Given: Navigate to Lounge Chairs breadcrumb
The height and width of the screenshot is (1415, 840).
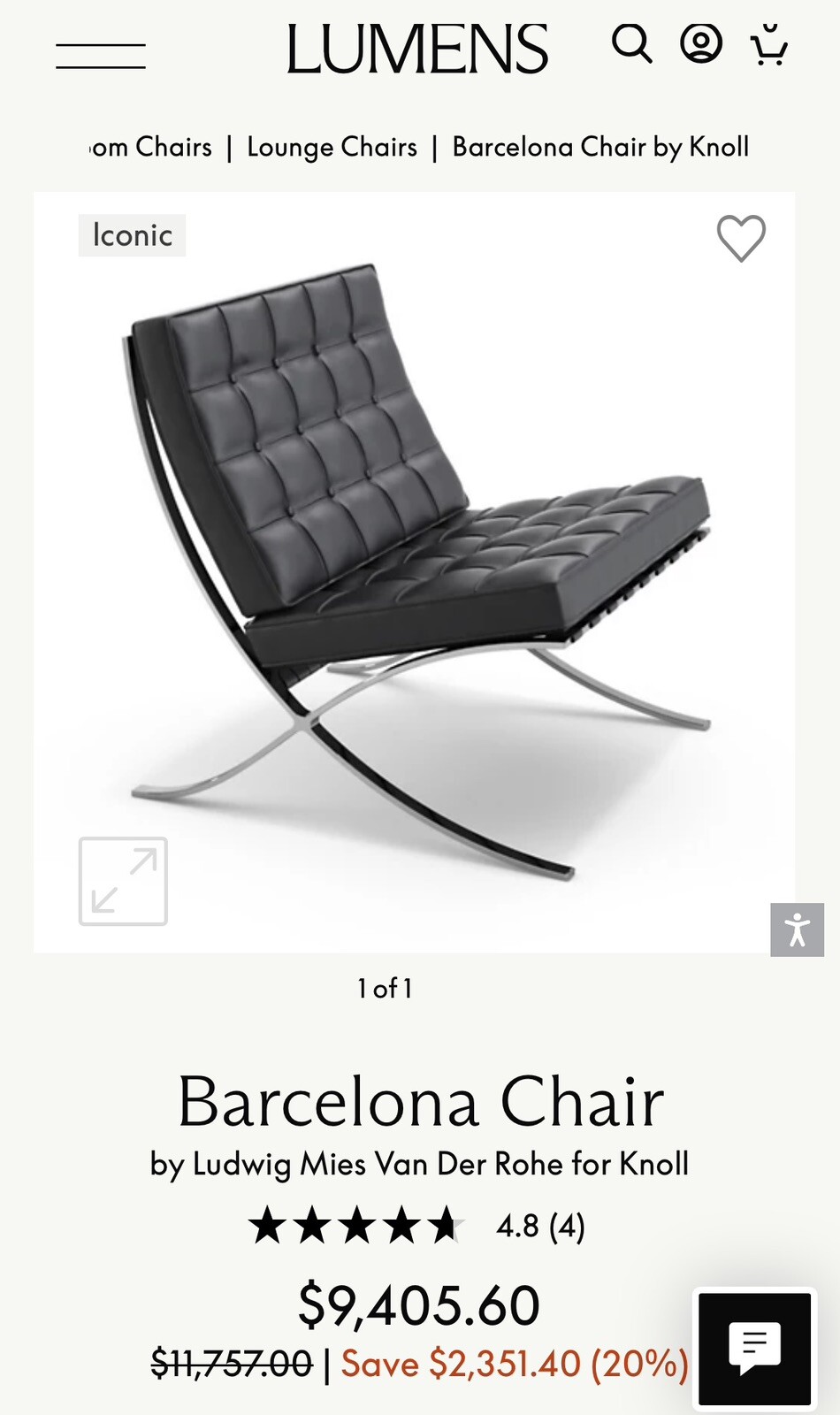Looking at the screenshot, I should (x=332, y=147).
